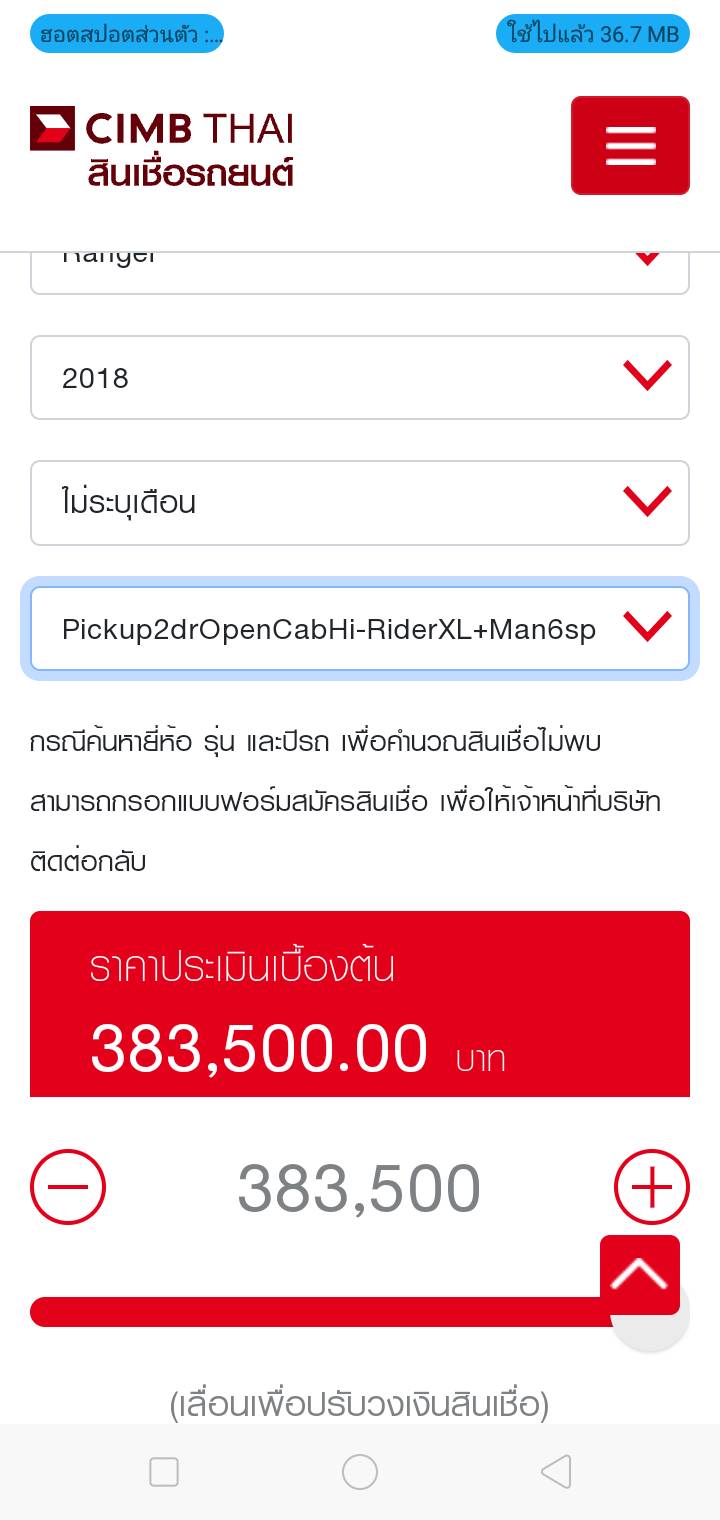This screenshot has width=720, height=1520.
Task: Expand the Ranger model dropdown
Action: click(360, 272)
